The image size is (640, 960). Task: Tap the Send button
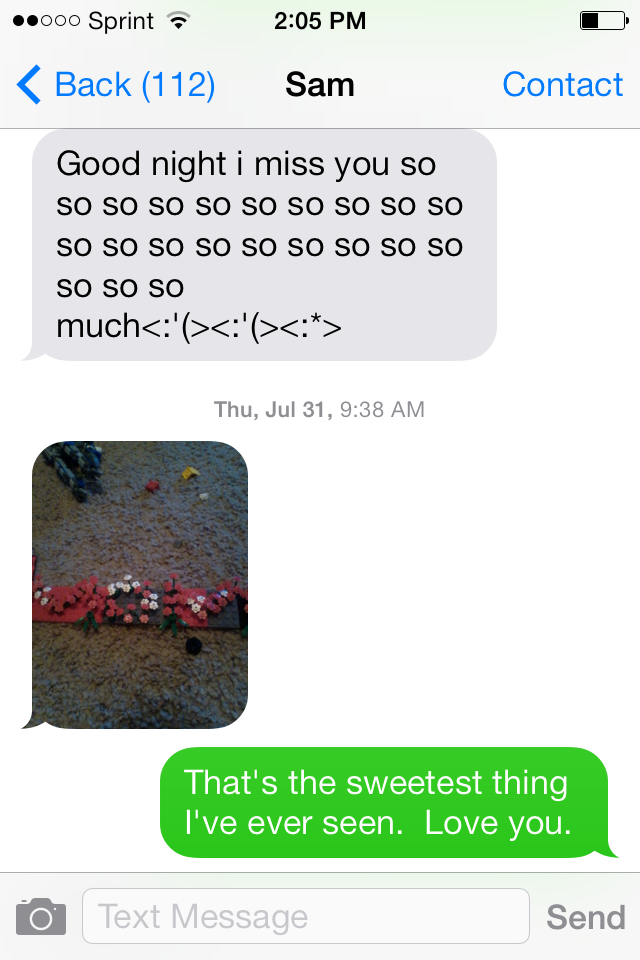pyautogui.click(x=585, y=916)
